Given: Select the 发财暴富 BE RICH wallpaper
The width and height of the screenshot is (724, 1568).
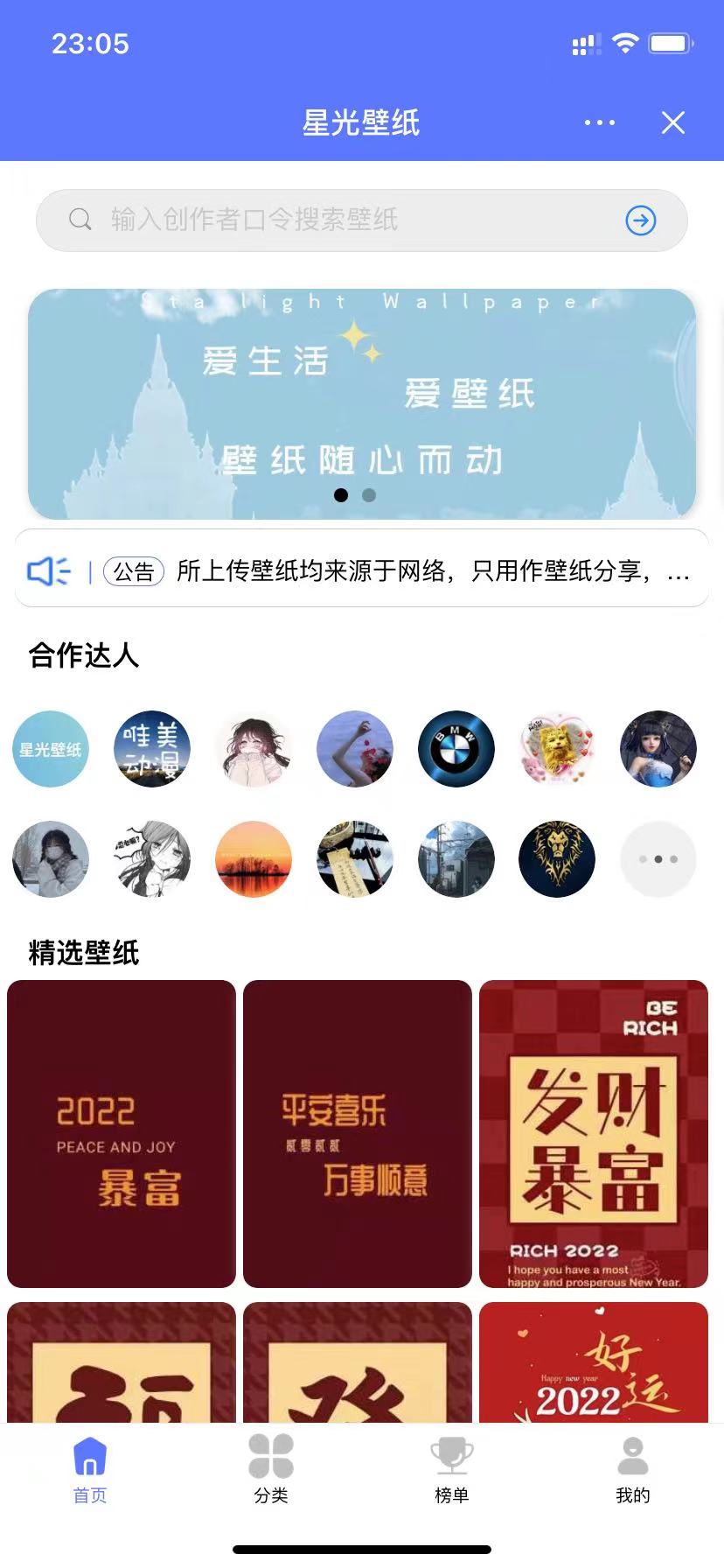Looking at the screenshot, I should coord(594,1133).
